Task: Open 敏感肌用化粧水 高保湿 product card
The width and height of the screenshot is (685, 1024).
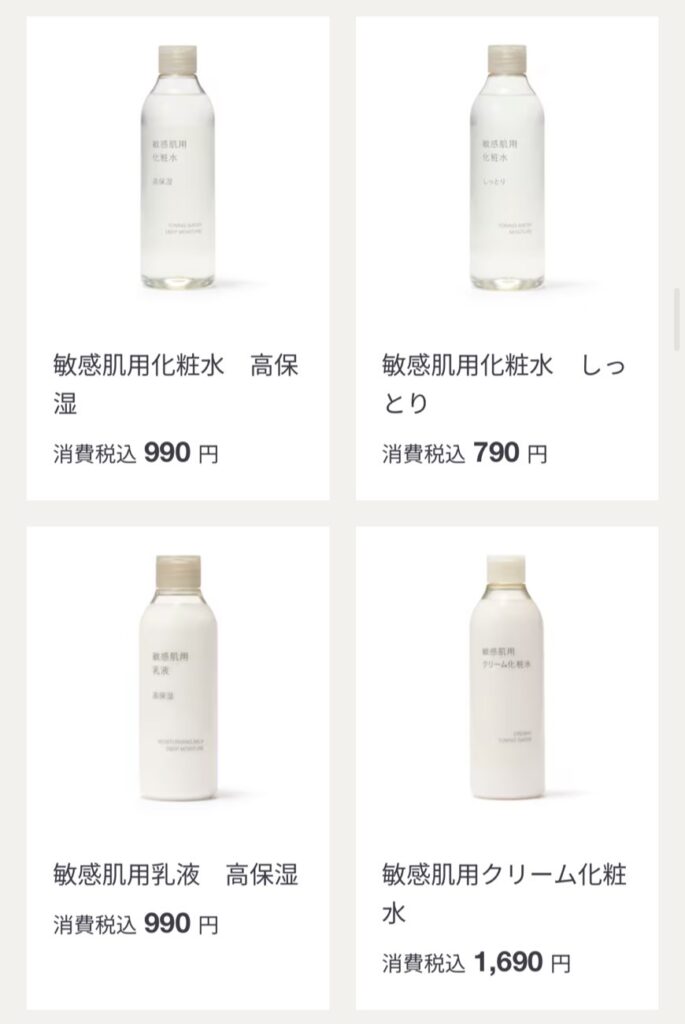Action: [177, 258]
